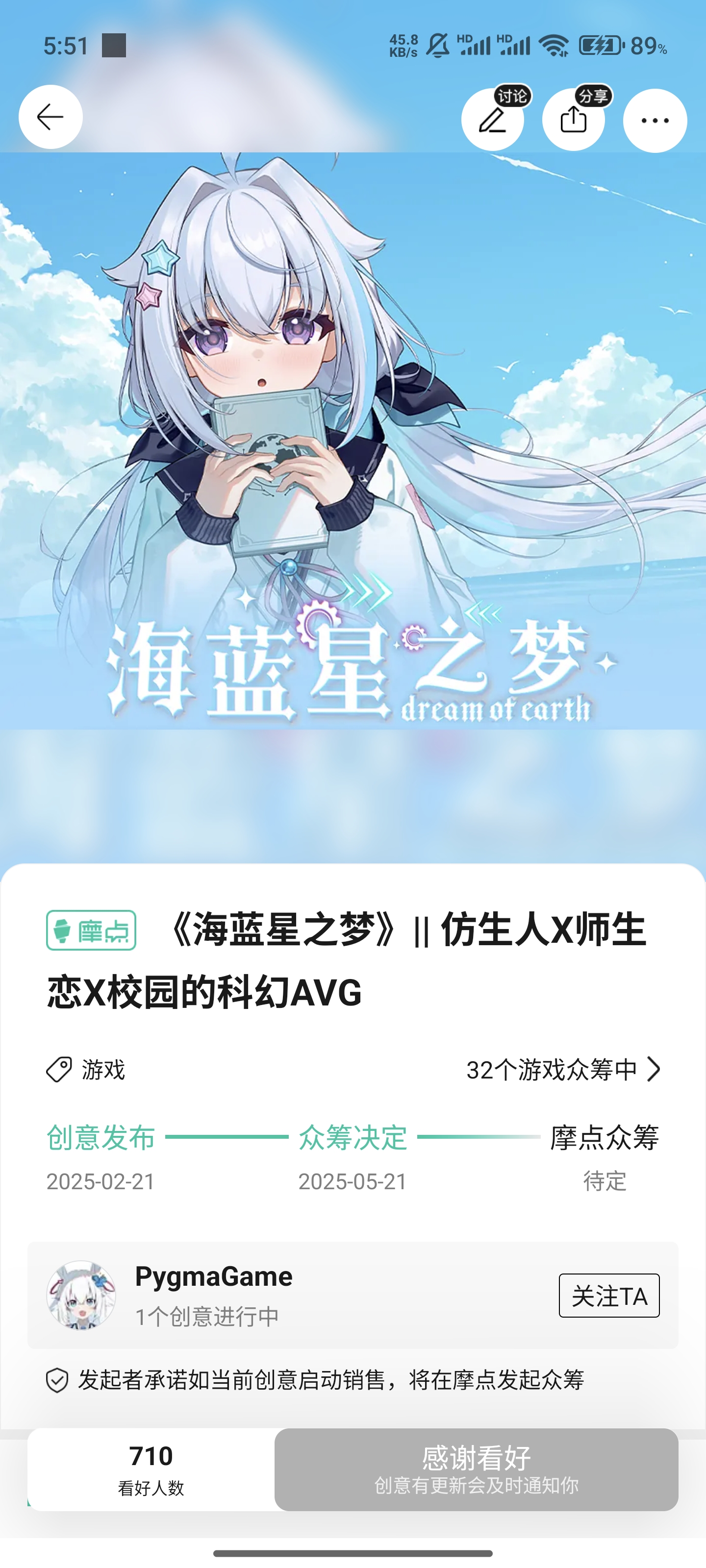Open the 讨论 discussion pencil icon
The width and height of the screenshot is (706, 1568).
tap(492, 120)
